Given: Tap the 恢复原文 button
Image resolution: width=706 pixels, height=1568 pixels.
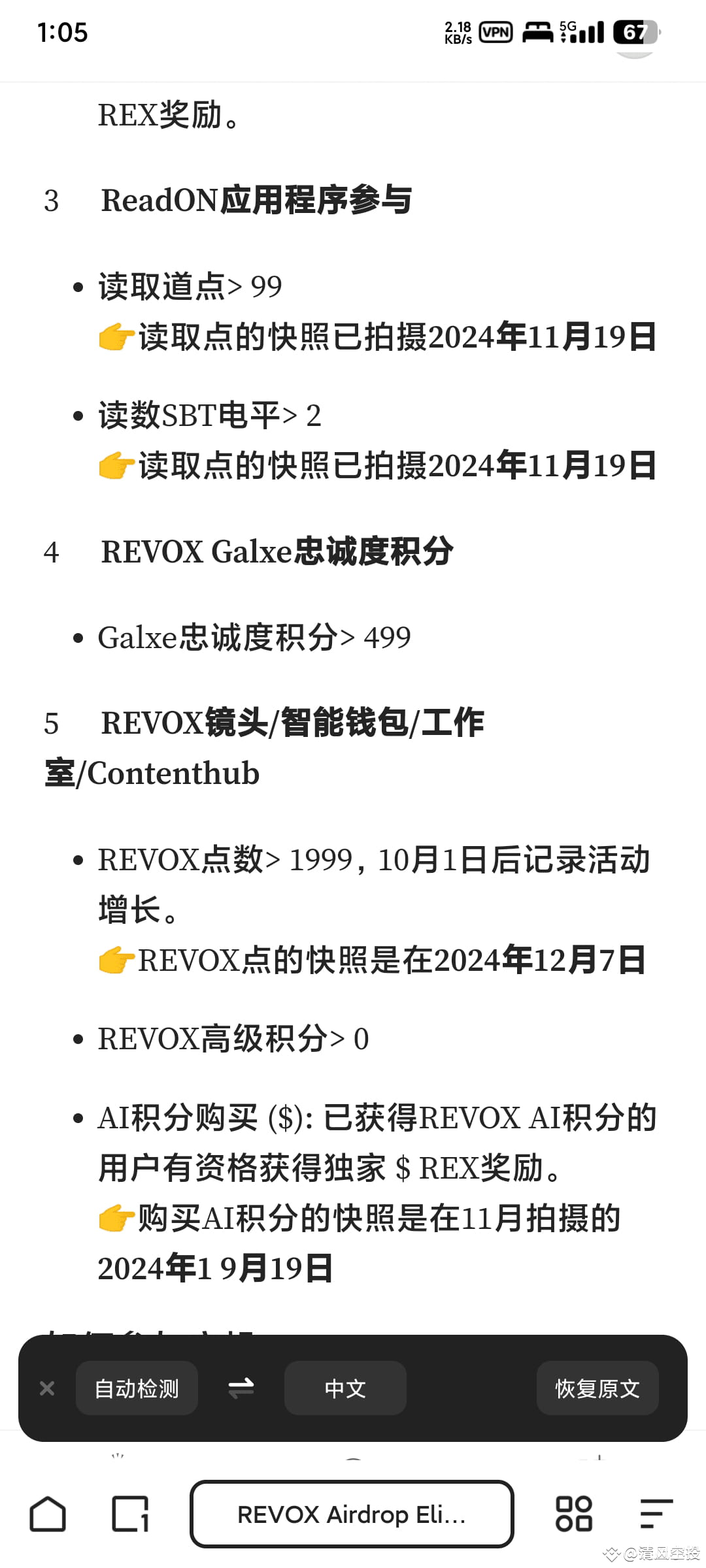Looking at the screenshot, I should [x=597, y=1388].
